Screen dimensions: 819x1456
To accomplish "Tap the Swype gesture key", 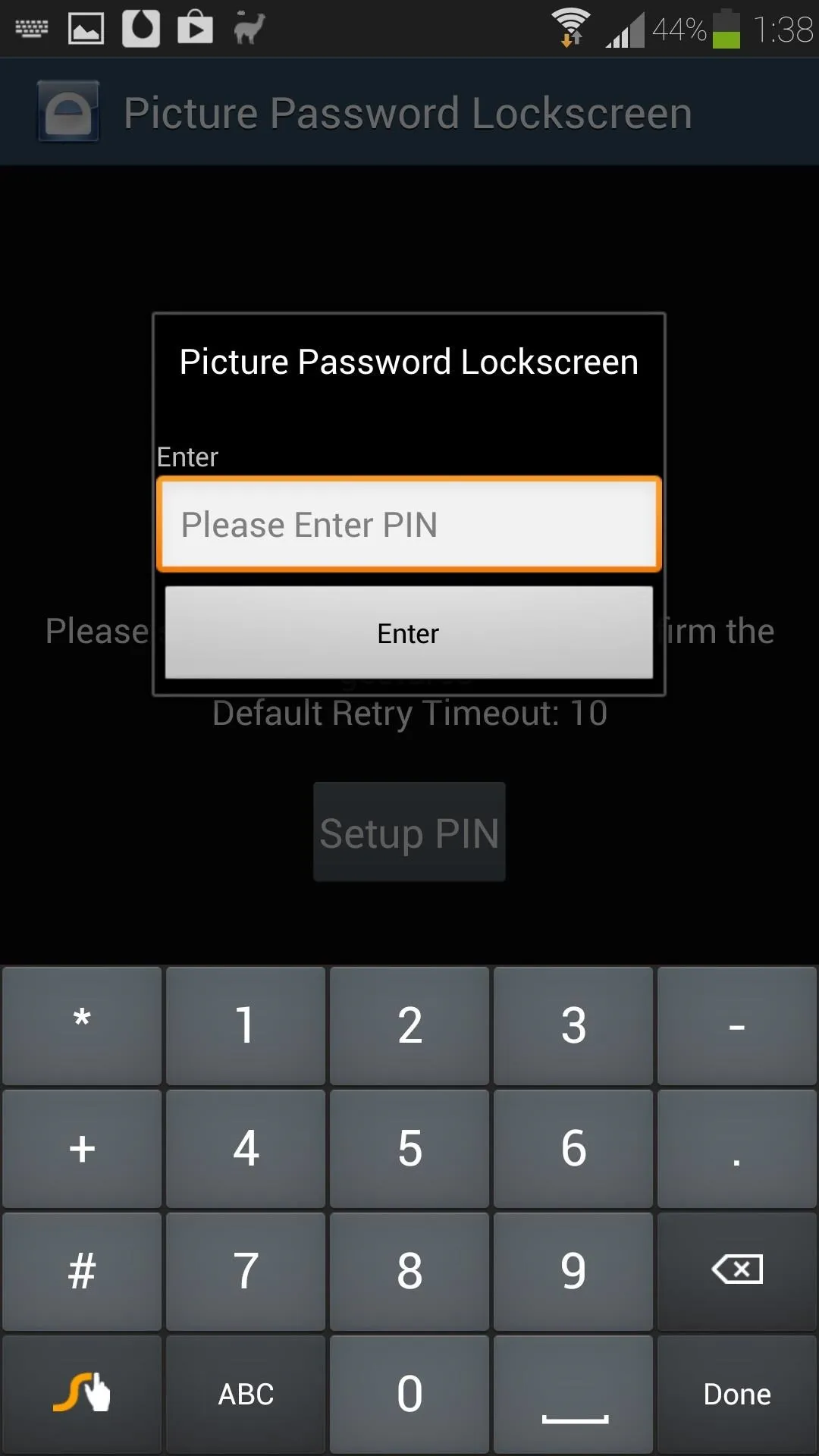I will pyautogui.click(x=82, y=1394).
